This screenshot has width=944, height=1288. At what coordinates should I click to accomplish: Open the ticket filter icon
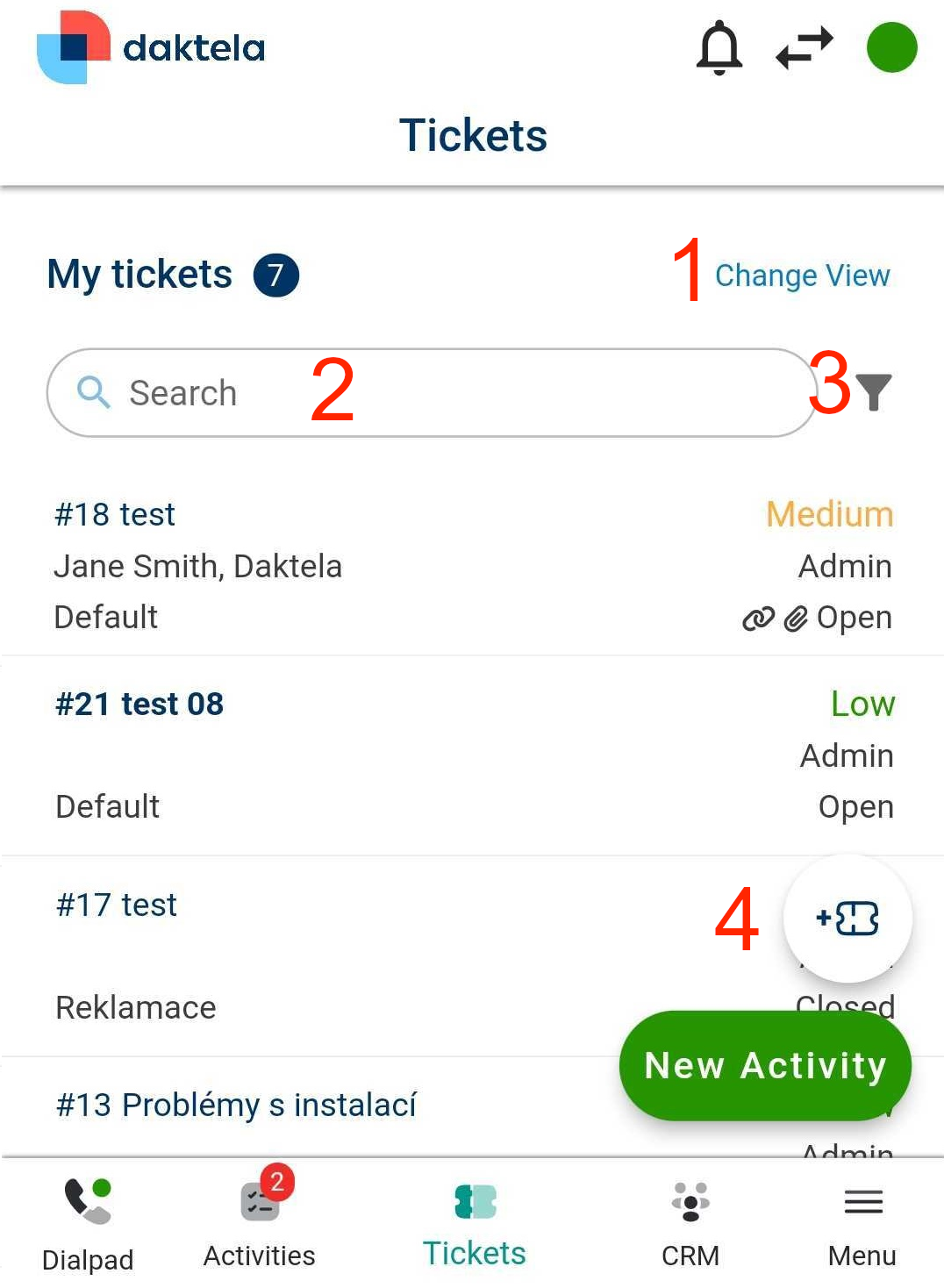pos(874,392)
